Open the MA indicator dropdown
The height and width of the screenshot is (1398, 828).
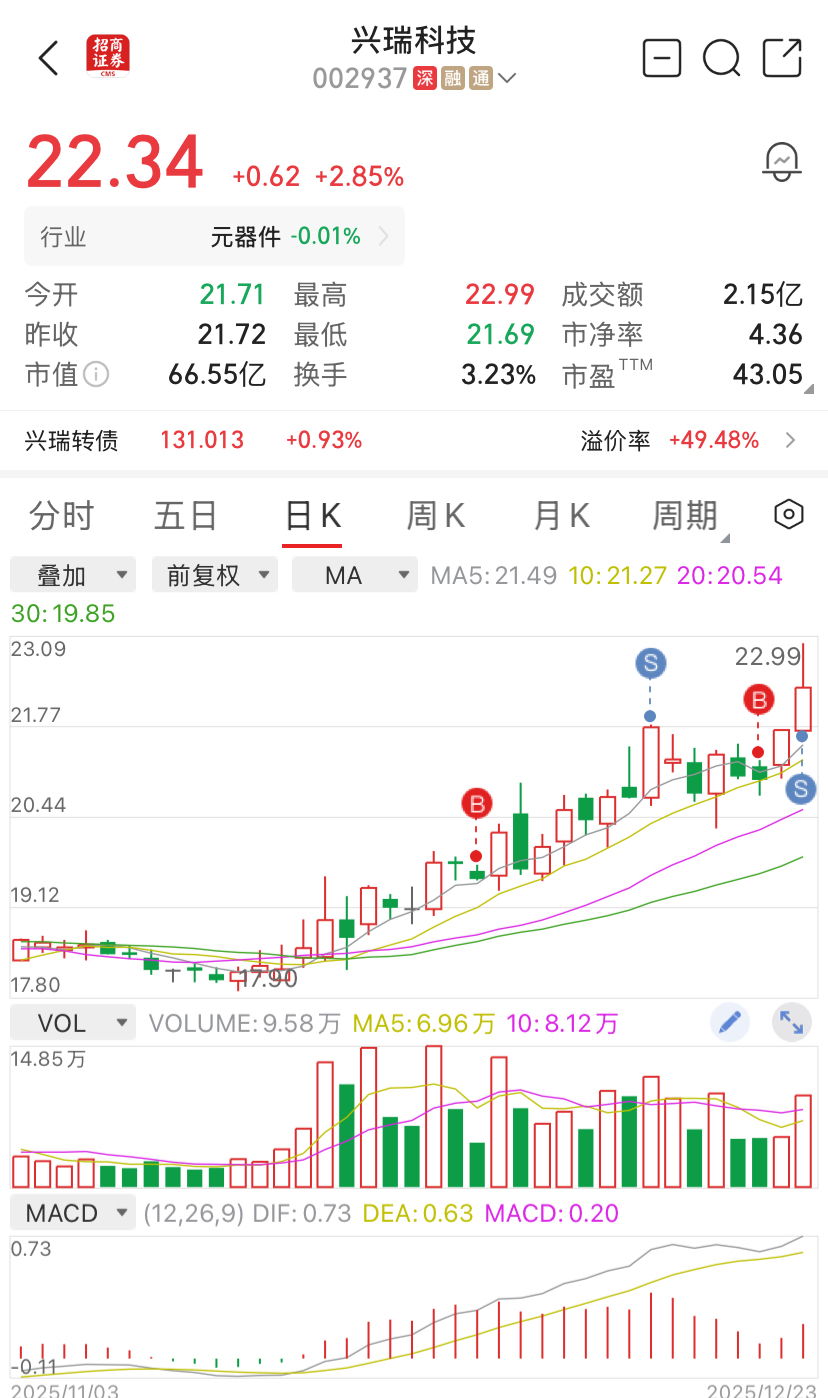(x=355, y=575)
